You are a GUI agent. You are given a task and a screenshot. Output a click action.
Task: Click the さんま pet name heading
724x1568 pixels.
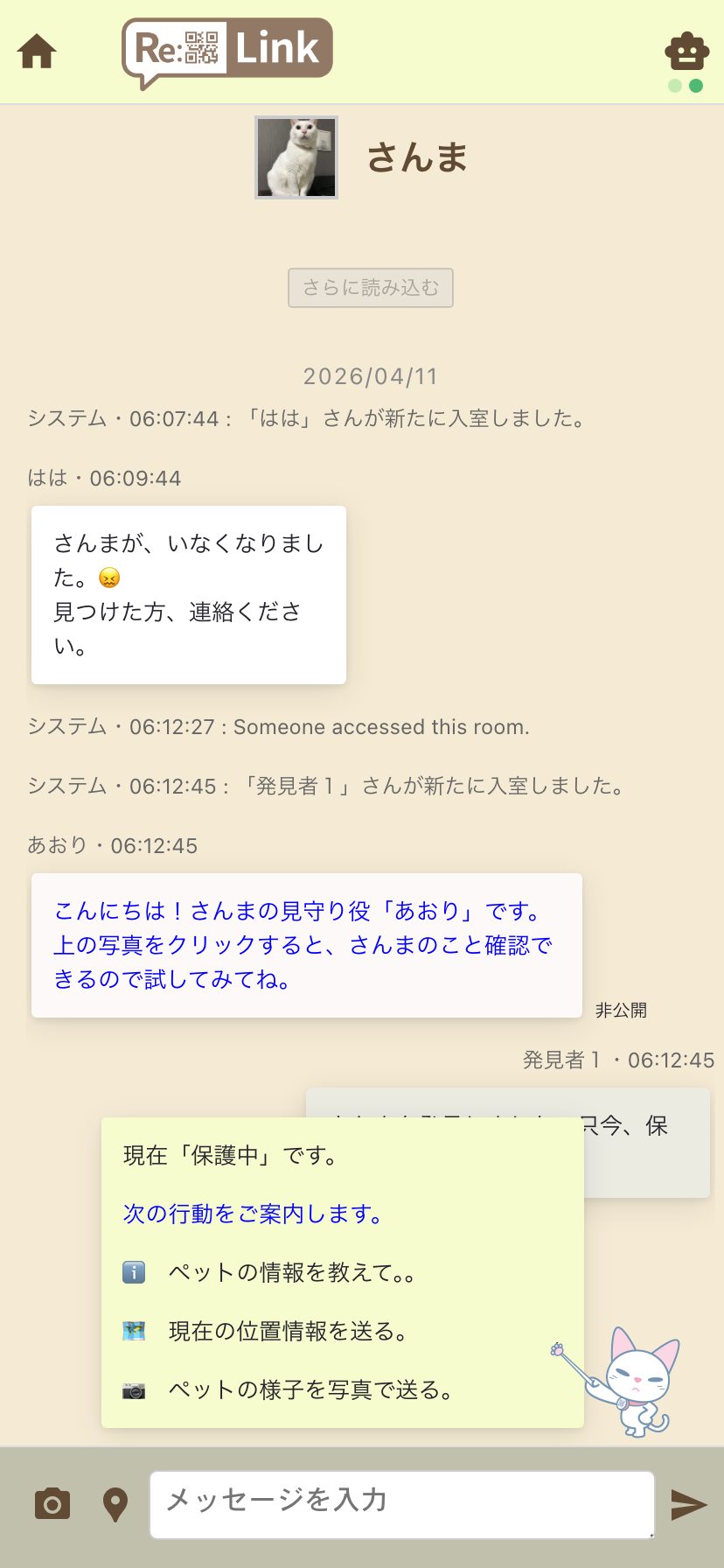pos(418,157)
